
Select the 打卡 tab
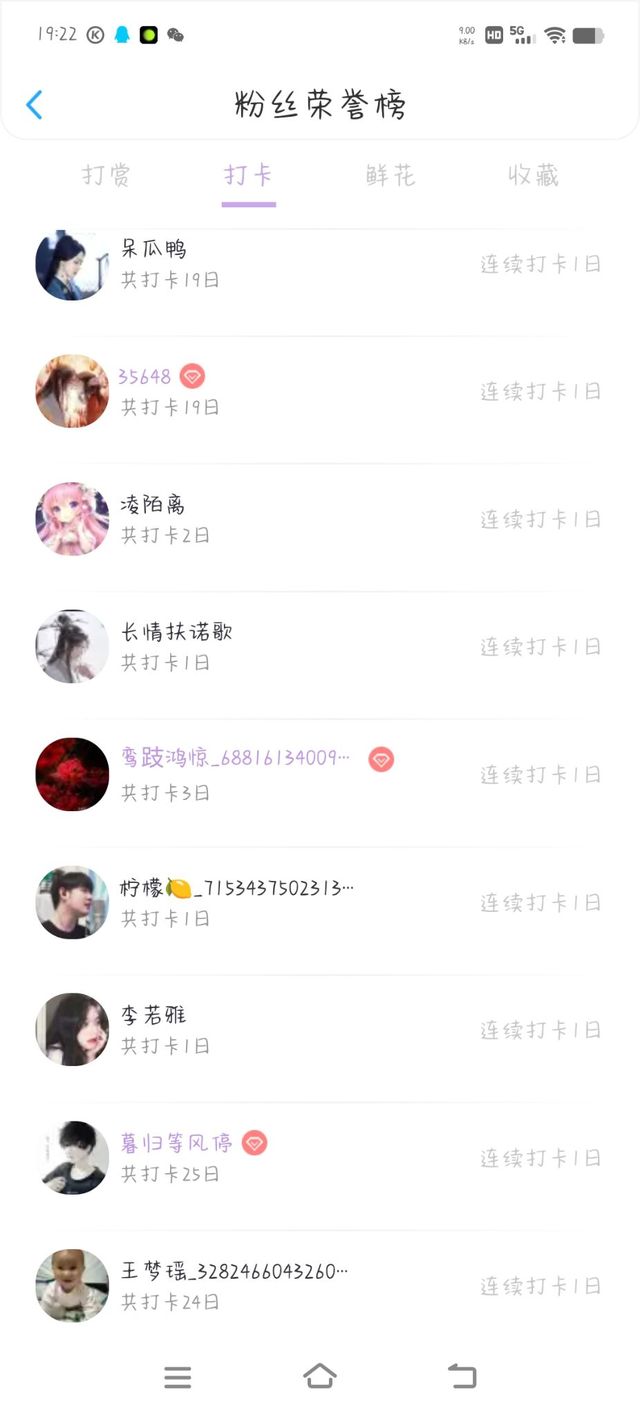click(x=248, y=176)
